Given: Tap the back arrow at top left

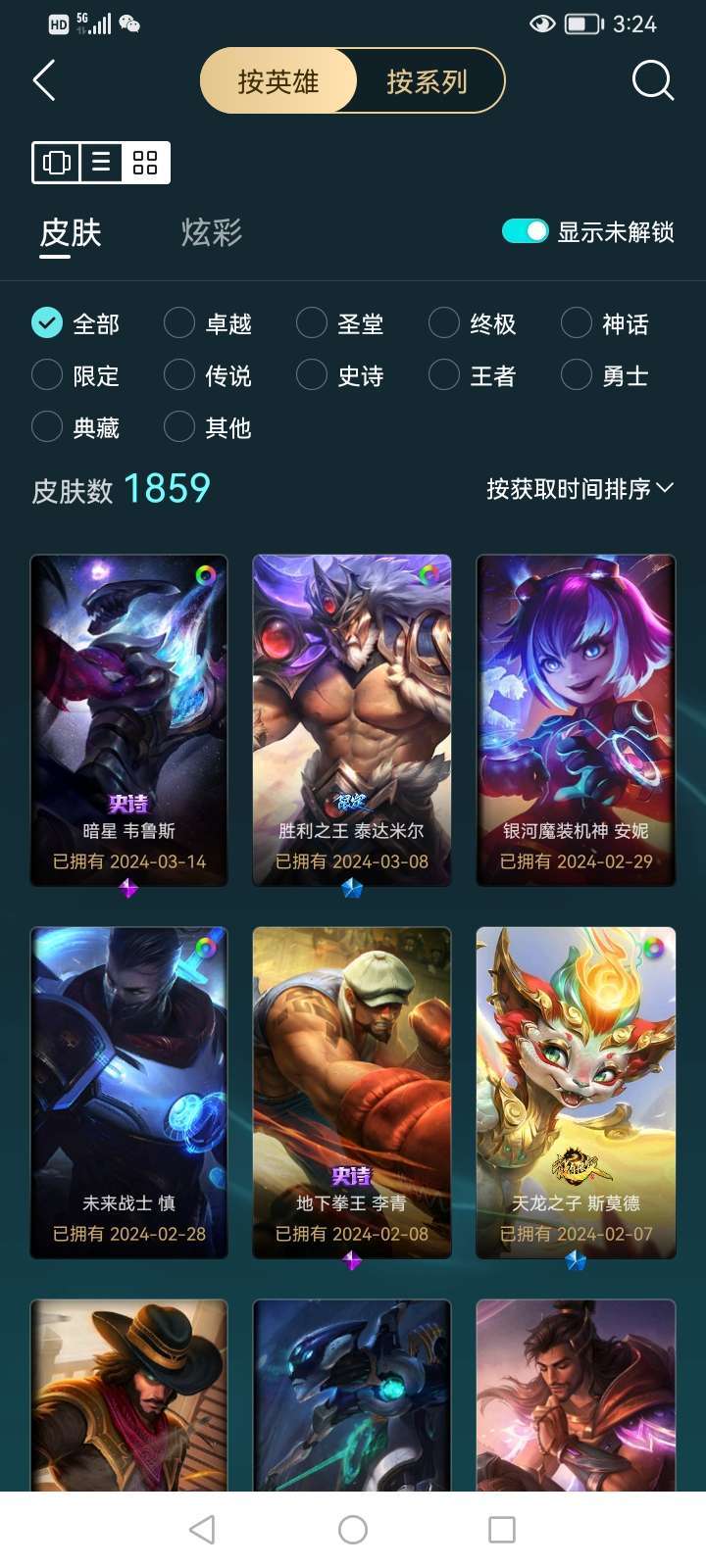Looking at the screenshot, I should (43, 81).
